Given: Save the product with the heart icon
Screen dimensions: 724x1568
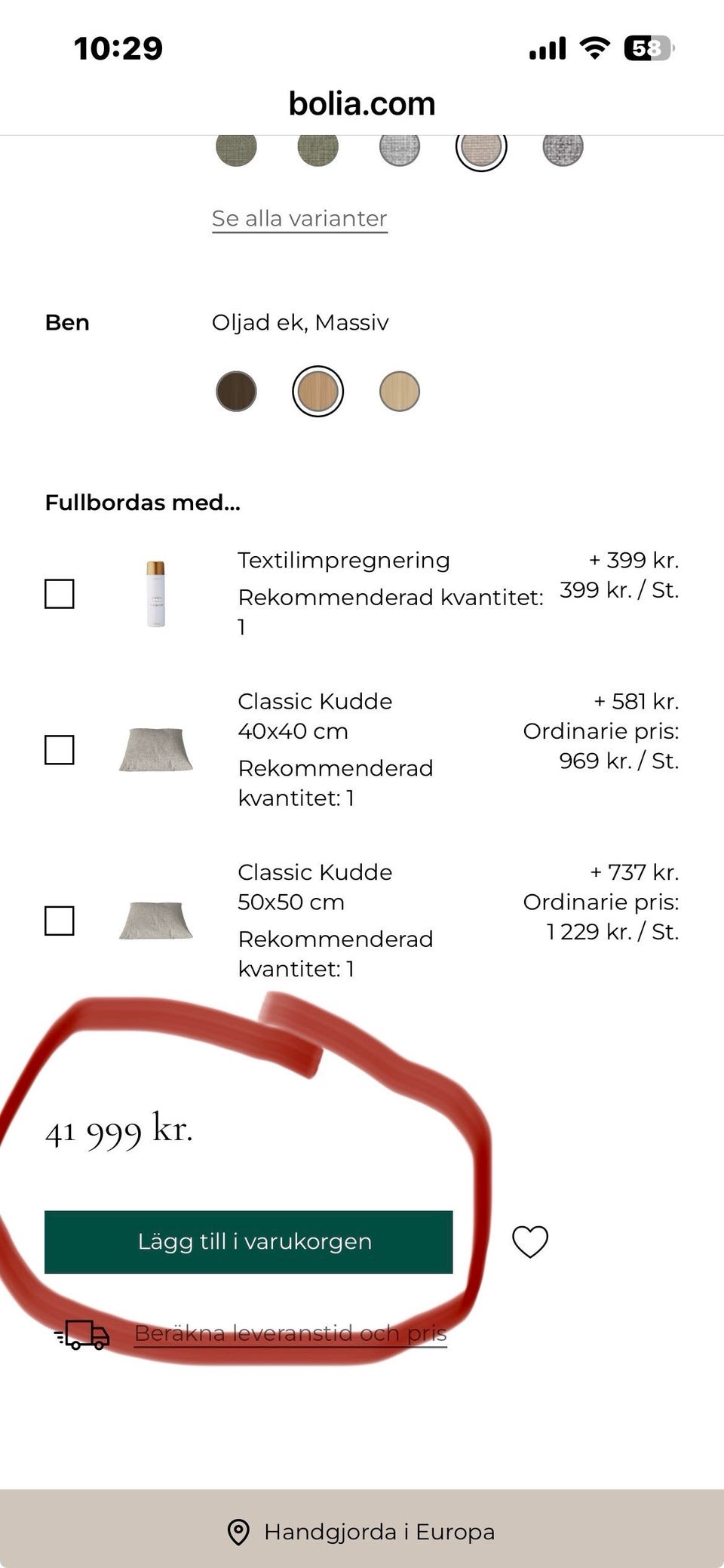Looking at the screenshot, I should (530, 1241).
